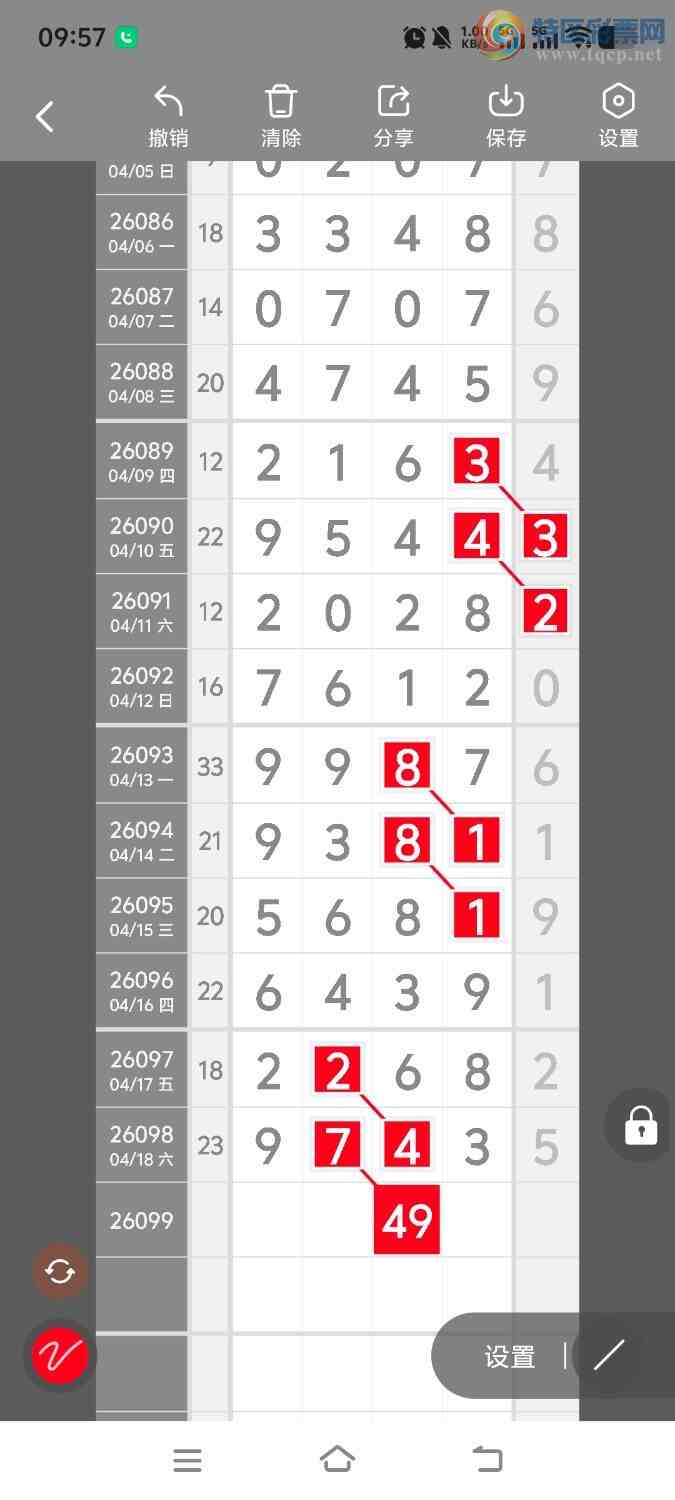Tap the lock icon on the right
Image resolution: width=675 pixels, height=1500 pixels.
click(x=640, y=1125)
